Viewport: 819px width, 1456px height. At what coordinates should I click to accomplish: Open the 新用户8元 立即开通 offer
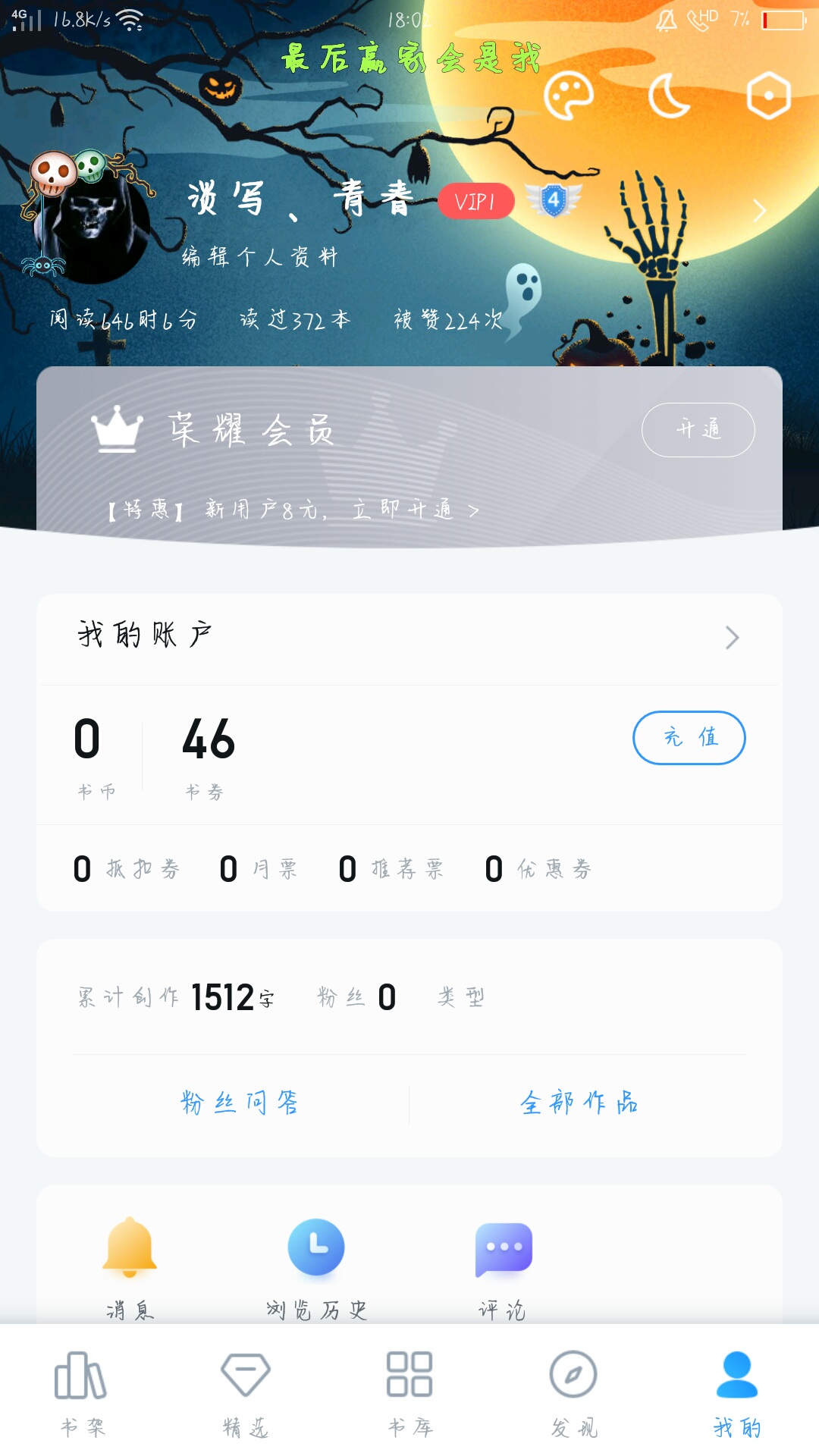click(293, 510)
